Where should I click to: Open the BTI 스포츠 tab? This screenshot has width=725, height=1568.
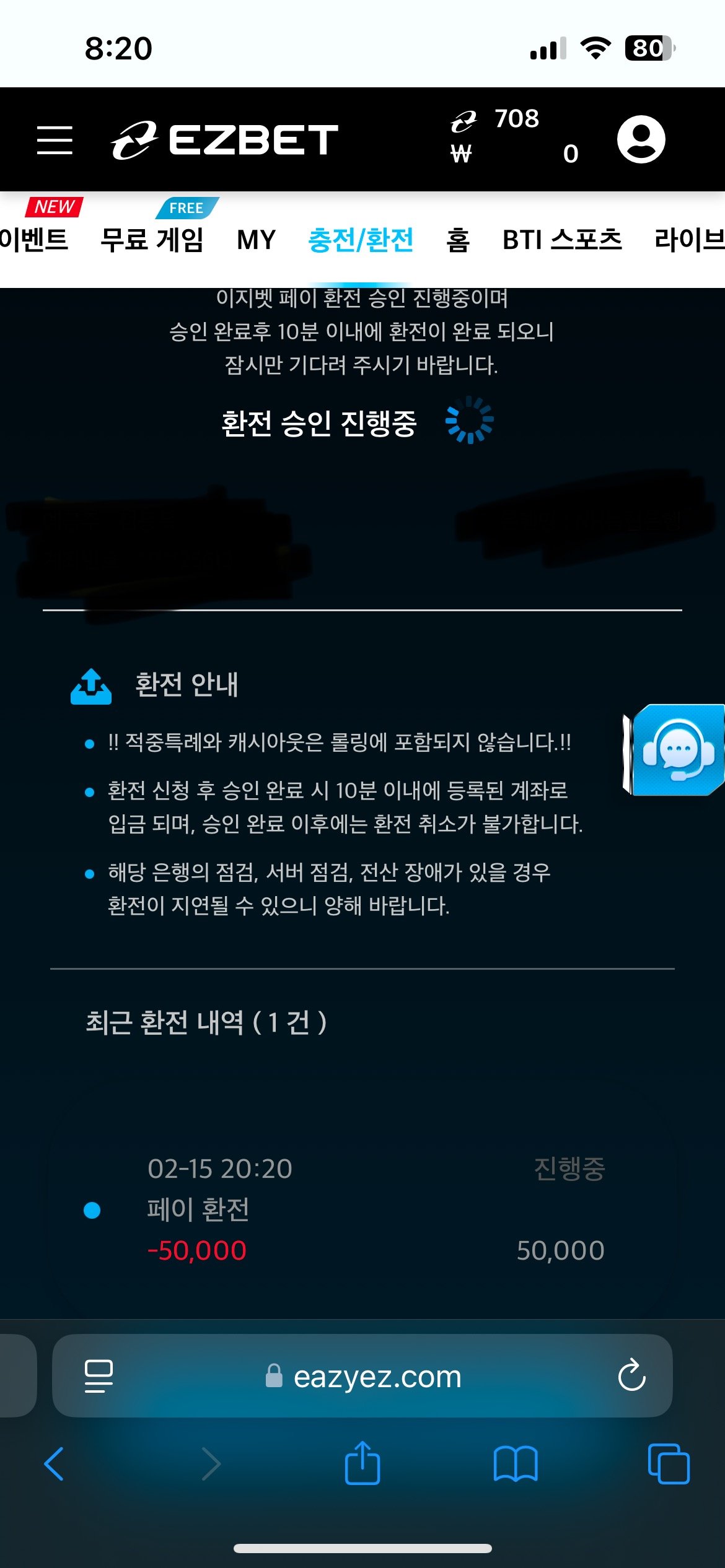coord(562,240)
